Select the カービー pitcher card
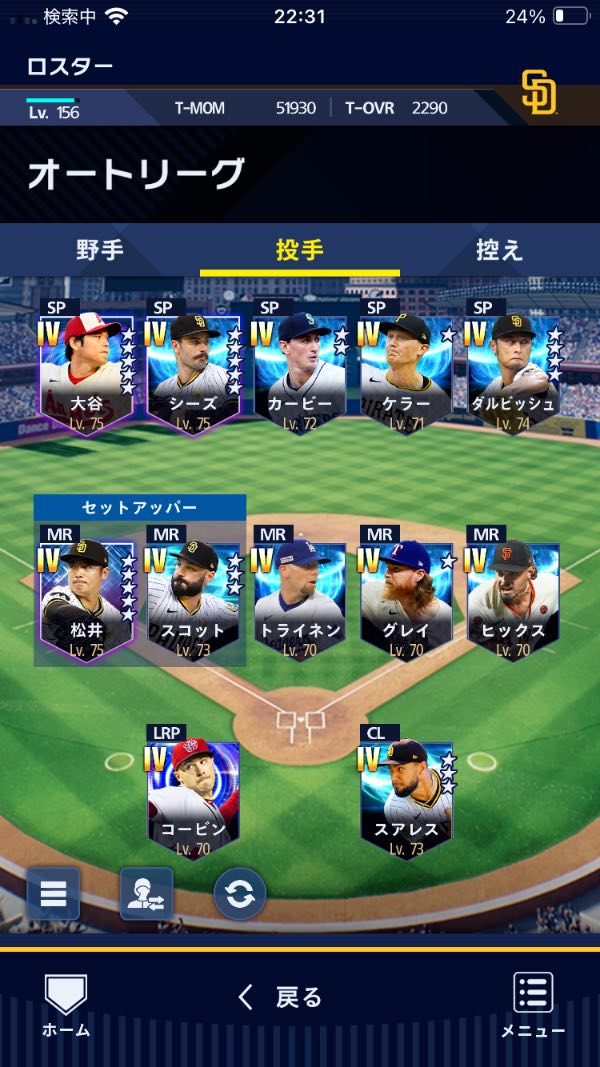This screenshot has width=600, height=1067. 300,367
